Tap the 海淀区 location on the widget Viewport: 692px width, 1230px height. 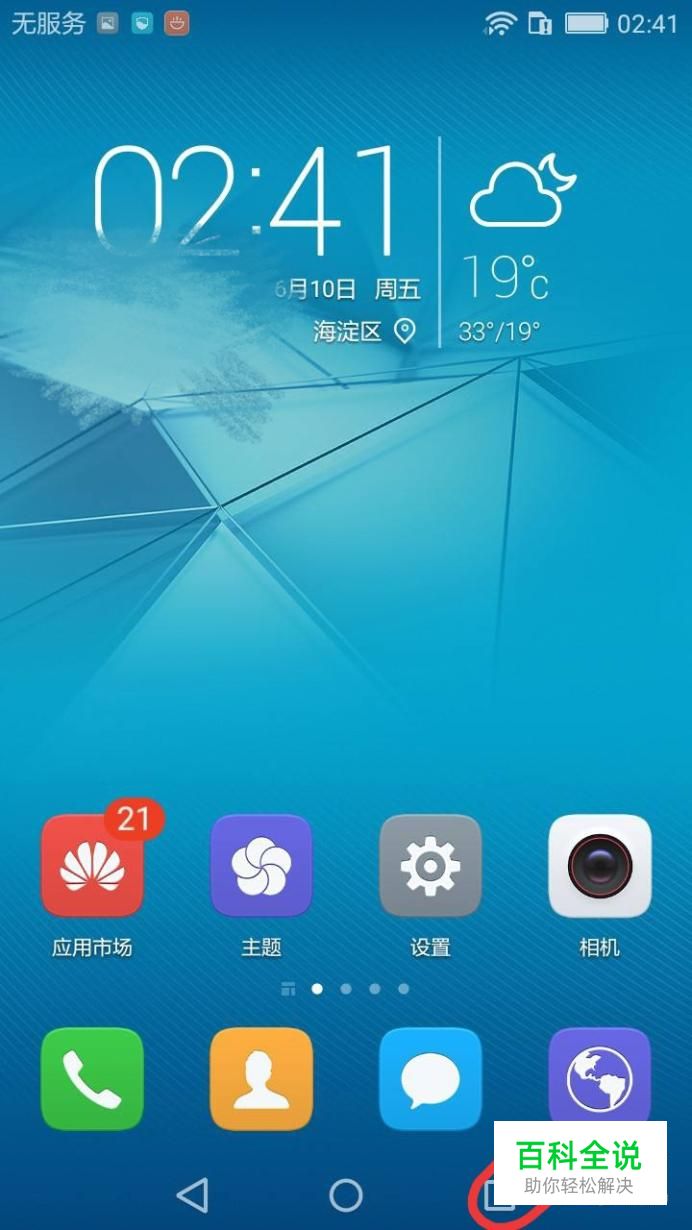362,331
